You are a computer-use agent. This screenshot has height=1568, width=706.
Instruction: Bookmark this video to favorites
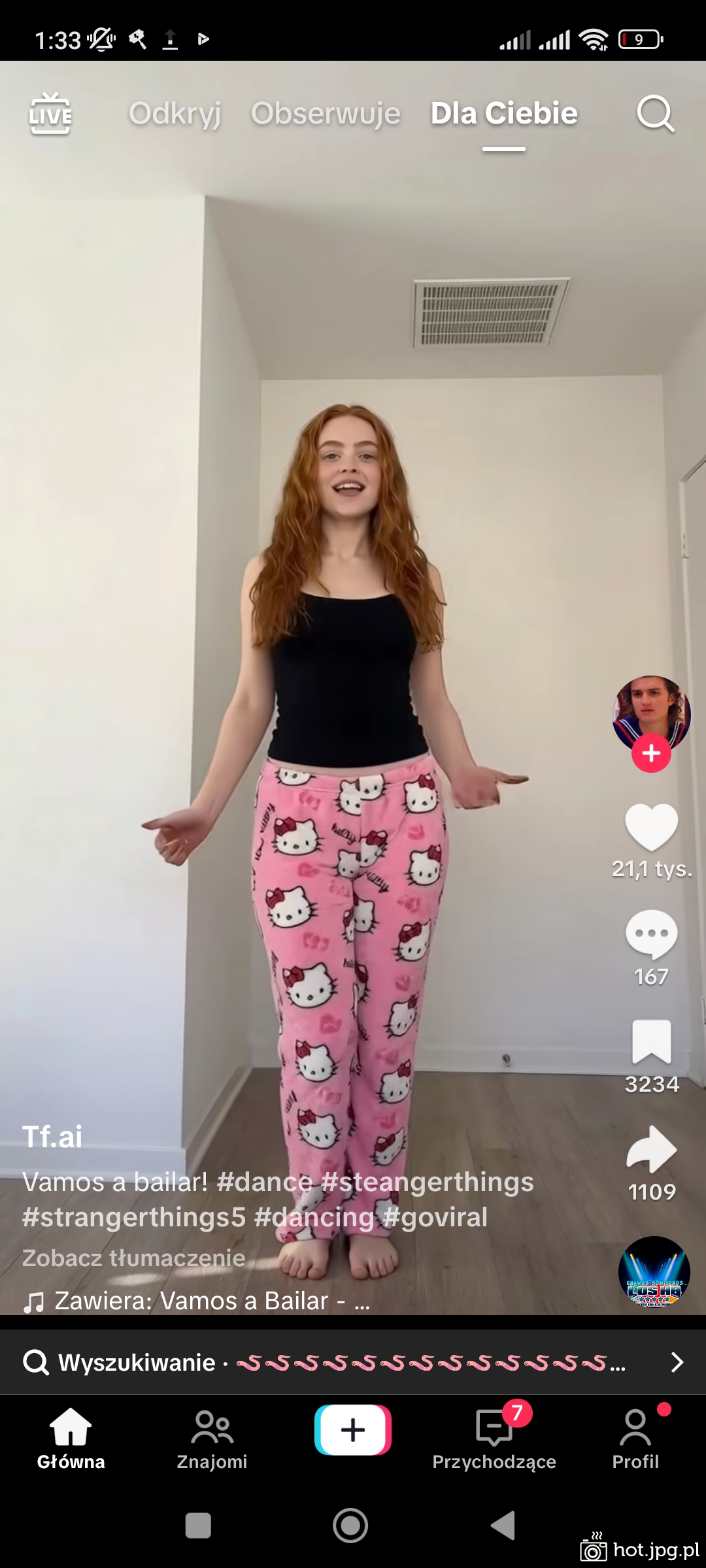[651, 1041]
